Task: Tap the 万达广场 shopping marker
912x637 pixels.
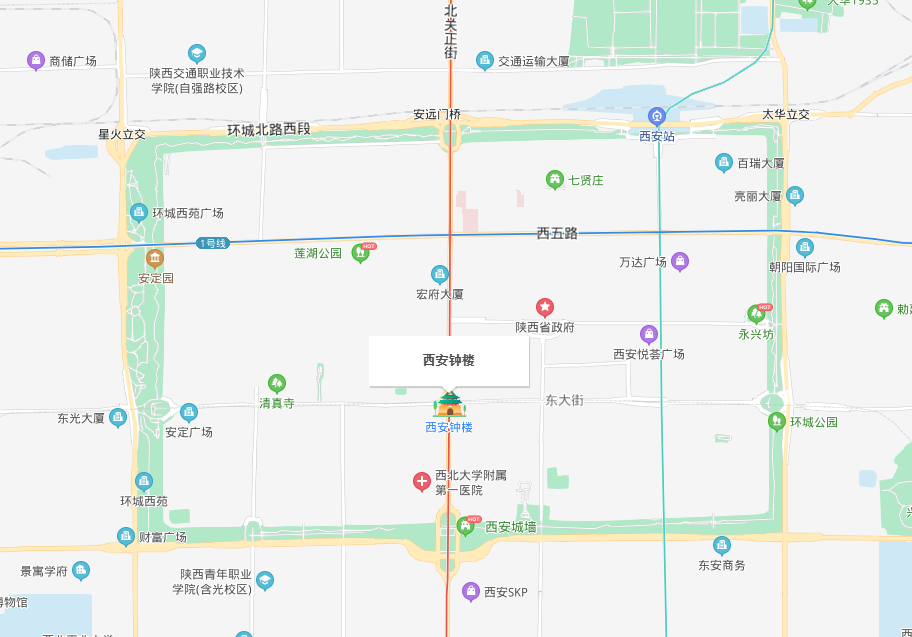Action: (680, 262)
